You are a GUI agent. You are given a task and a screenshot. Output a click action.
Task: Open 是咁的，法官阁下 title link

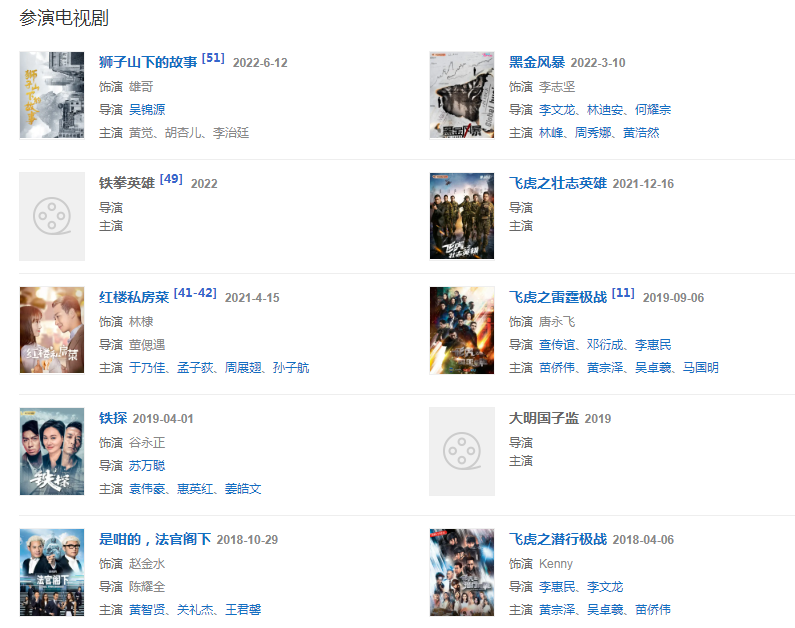coord(155,539)
